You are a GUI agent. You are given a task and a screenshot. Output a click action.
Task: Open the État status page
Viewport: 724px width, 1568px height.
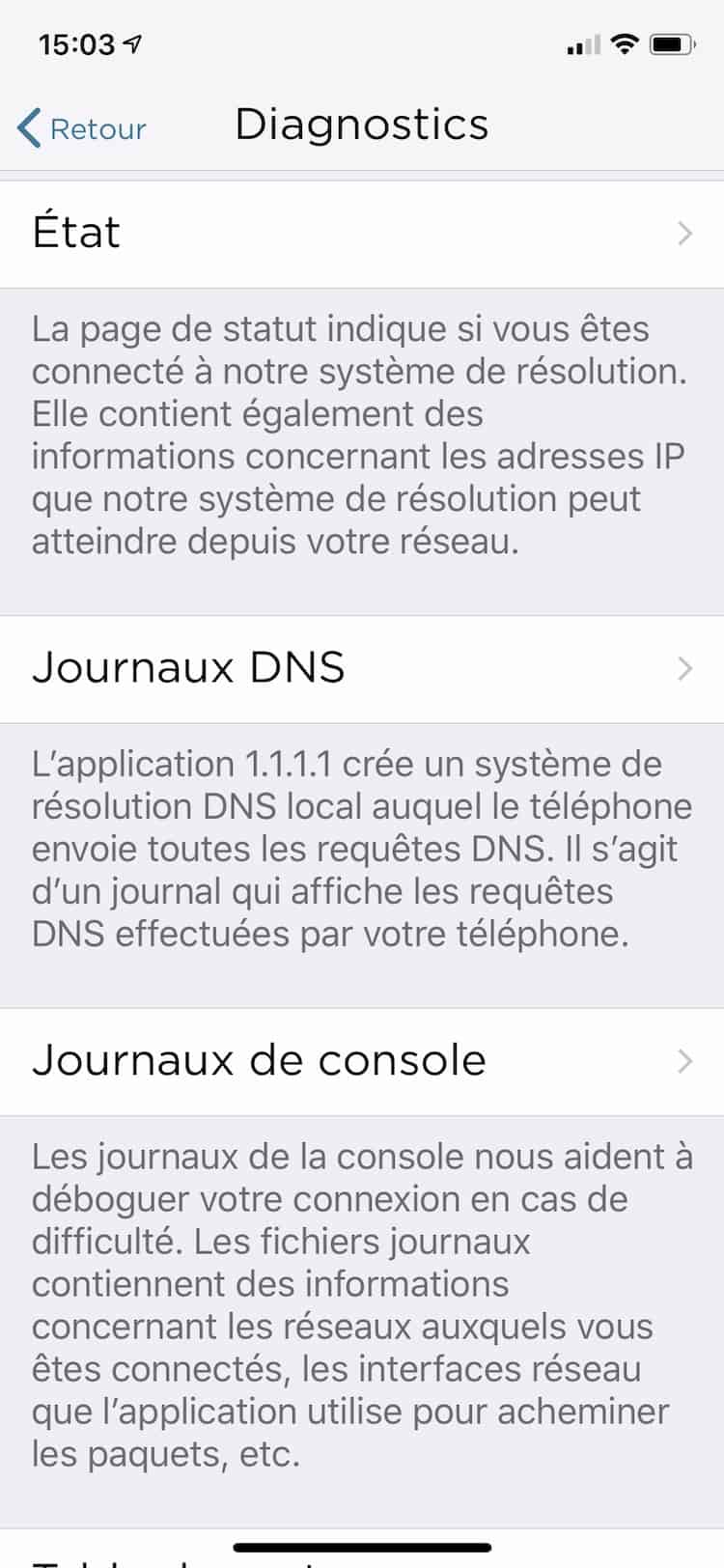(x=362, y=234)
